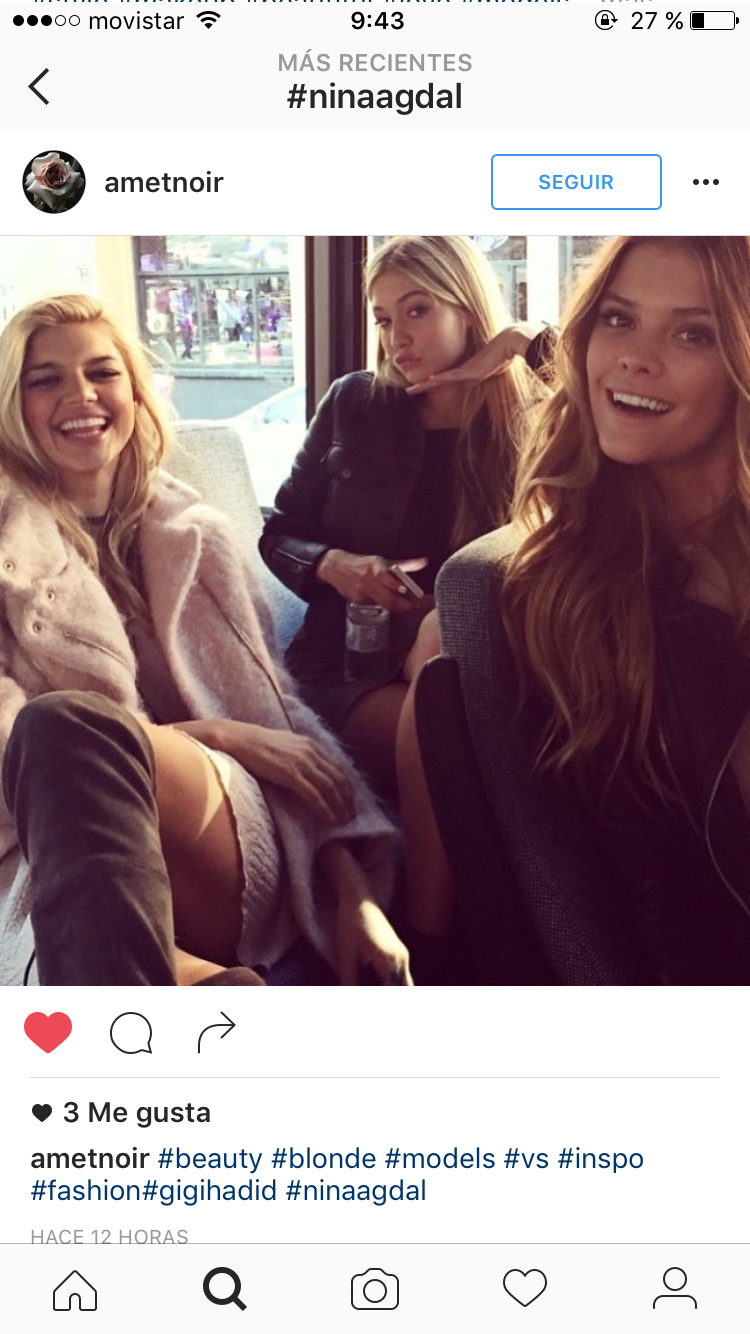Go back using the top-left arrow
The image size is (750, 1334).
38,87
